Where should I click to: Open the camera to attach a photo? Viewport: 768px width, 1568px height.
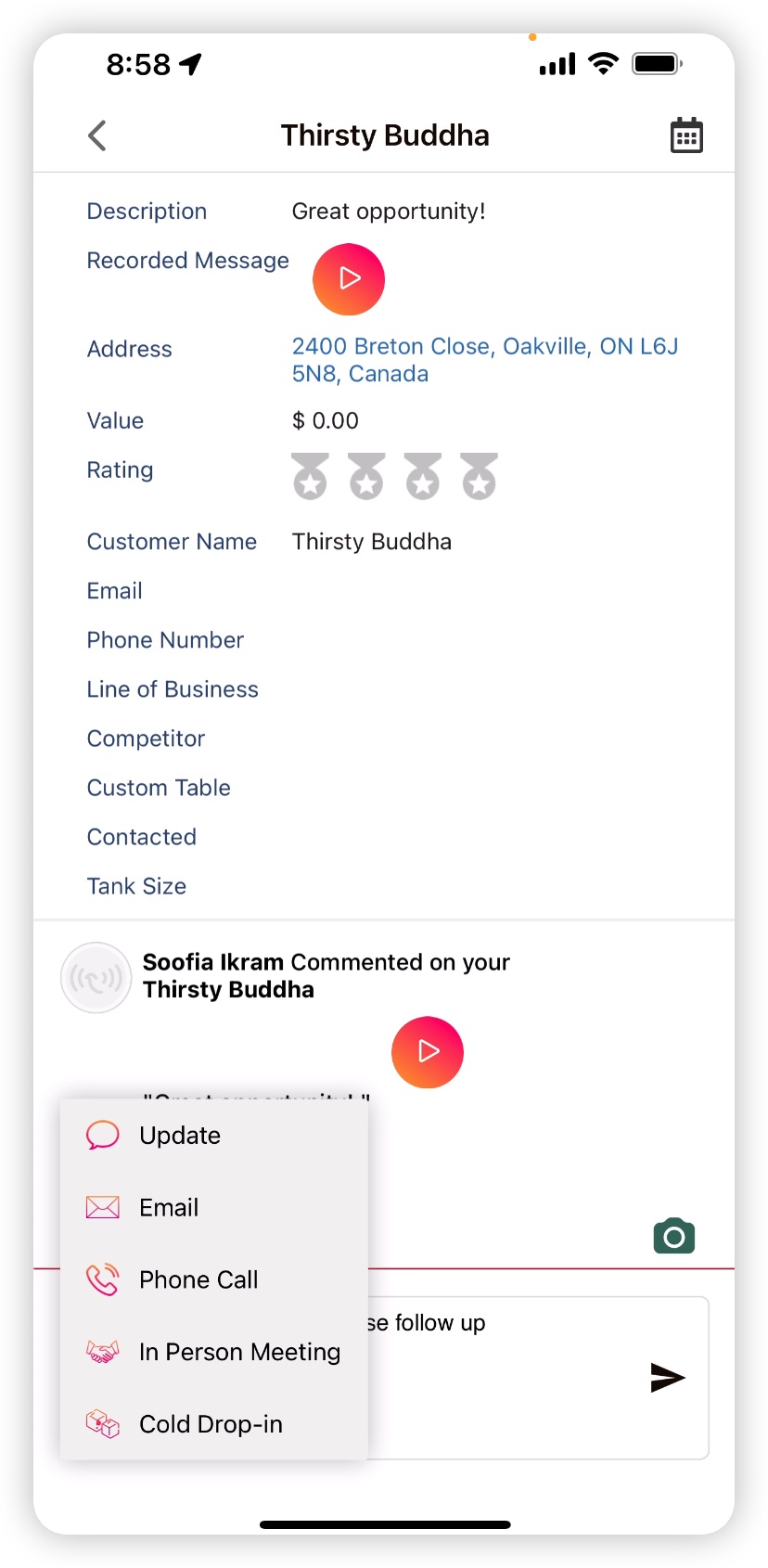coord(674,1236)
